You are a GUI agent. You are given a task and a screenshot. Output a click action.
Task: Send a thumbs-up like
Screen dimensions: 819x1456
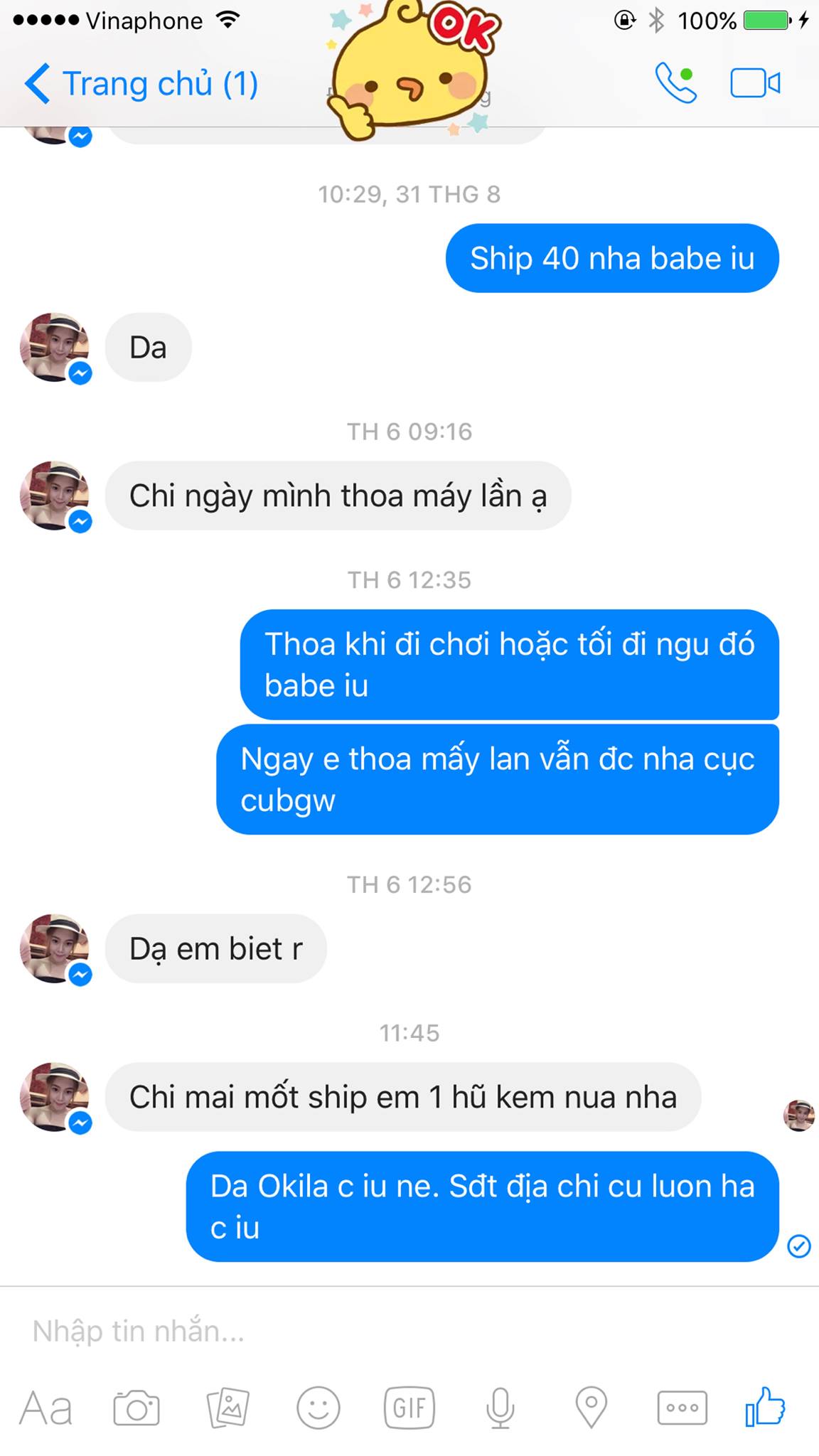point(765,1406)
